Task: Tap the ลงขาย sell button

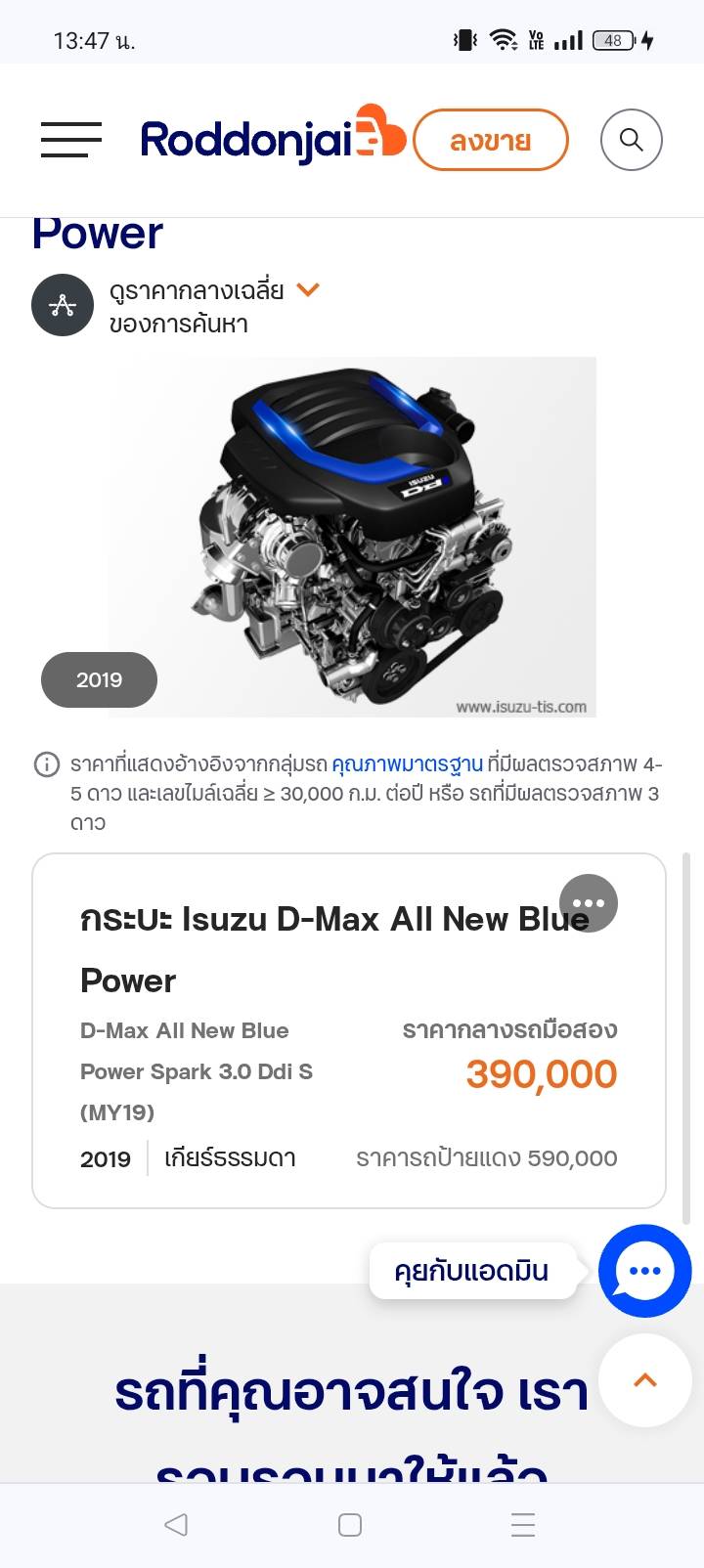Action: pyautogui.click(x=490, y=141)
